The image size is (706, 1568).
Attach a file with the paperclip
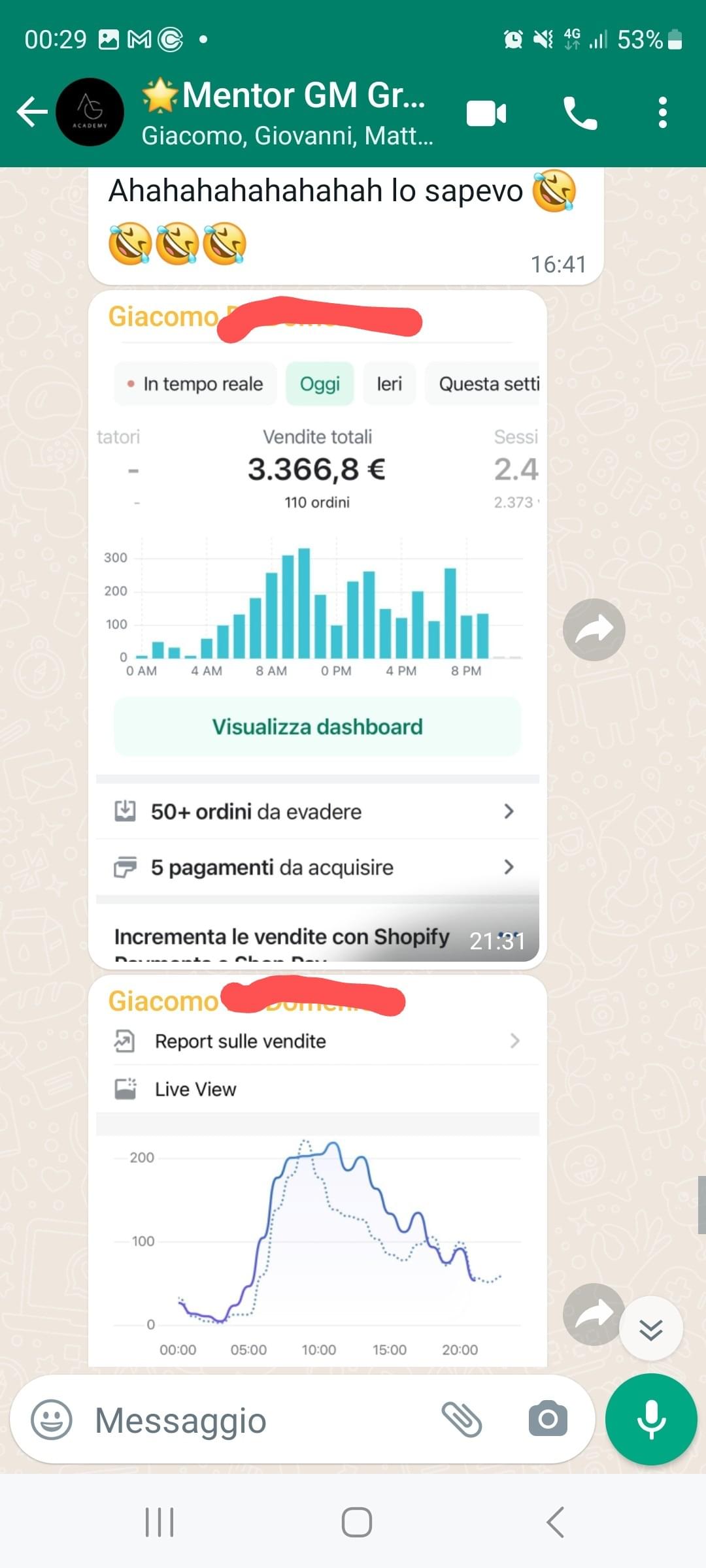pyautogui.click(x=462, y=1419)
